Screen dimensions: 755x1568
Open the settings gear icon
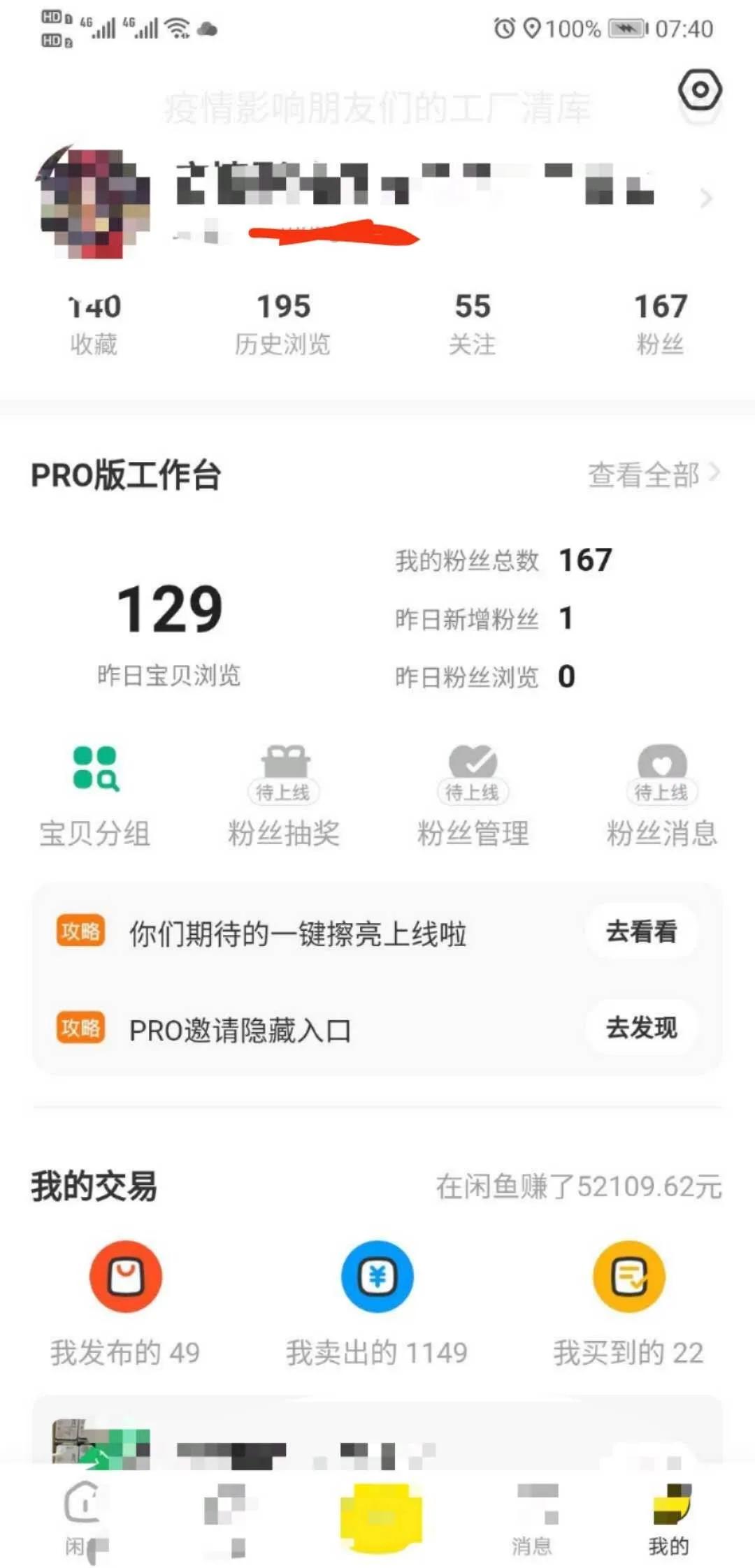(700, 91)
